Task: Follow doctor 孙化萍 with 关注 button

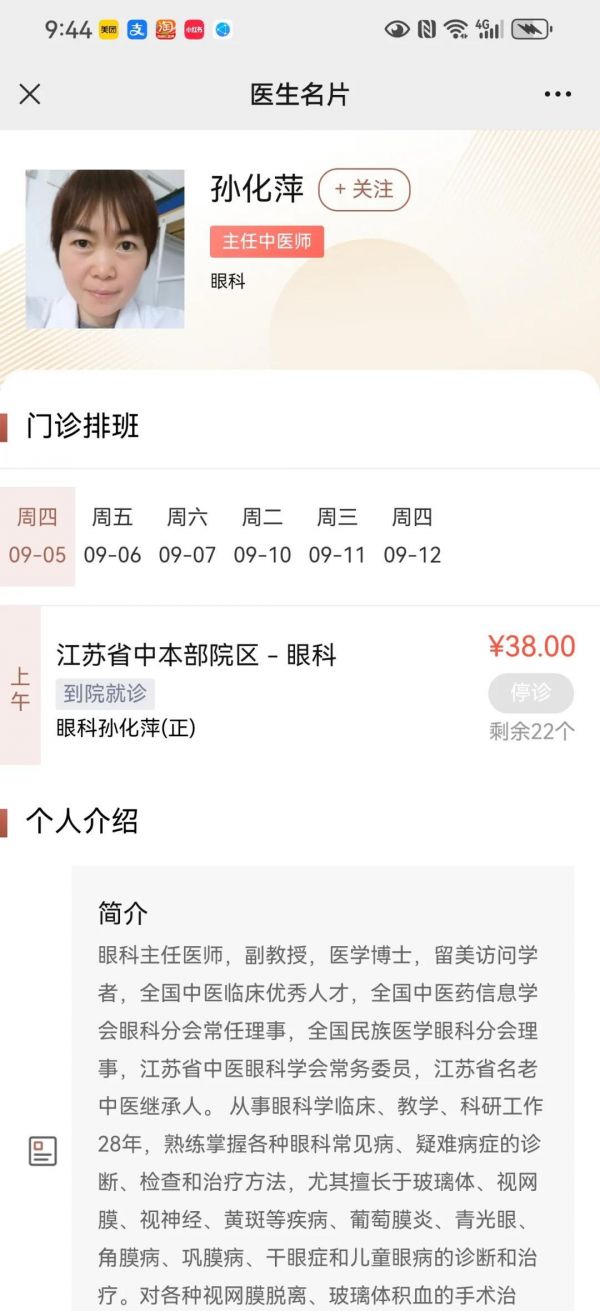Action: click(x=364, y=190)
